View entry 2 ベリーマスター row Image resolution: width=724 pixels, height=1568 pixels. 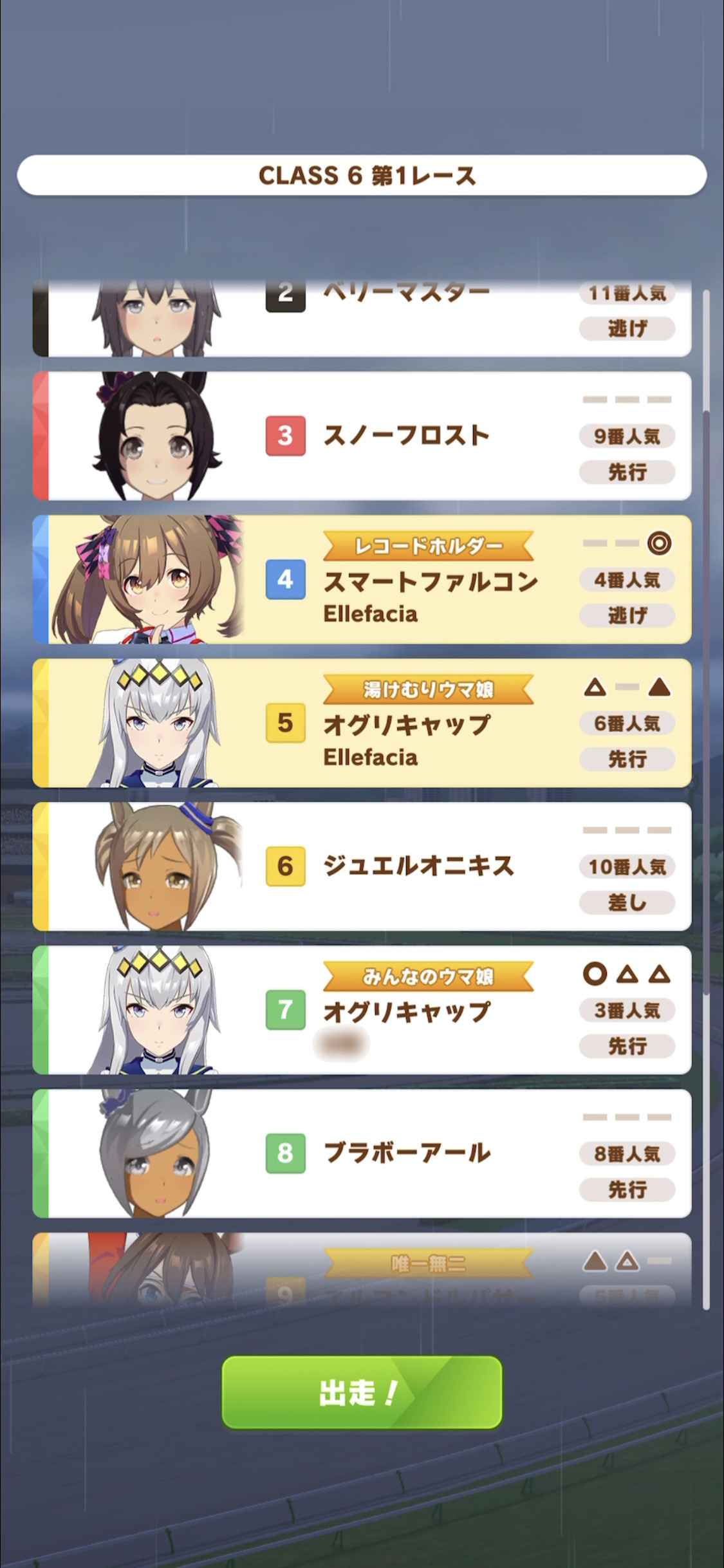pyautogui.click(x=362, y=319)
